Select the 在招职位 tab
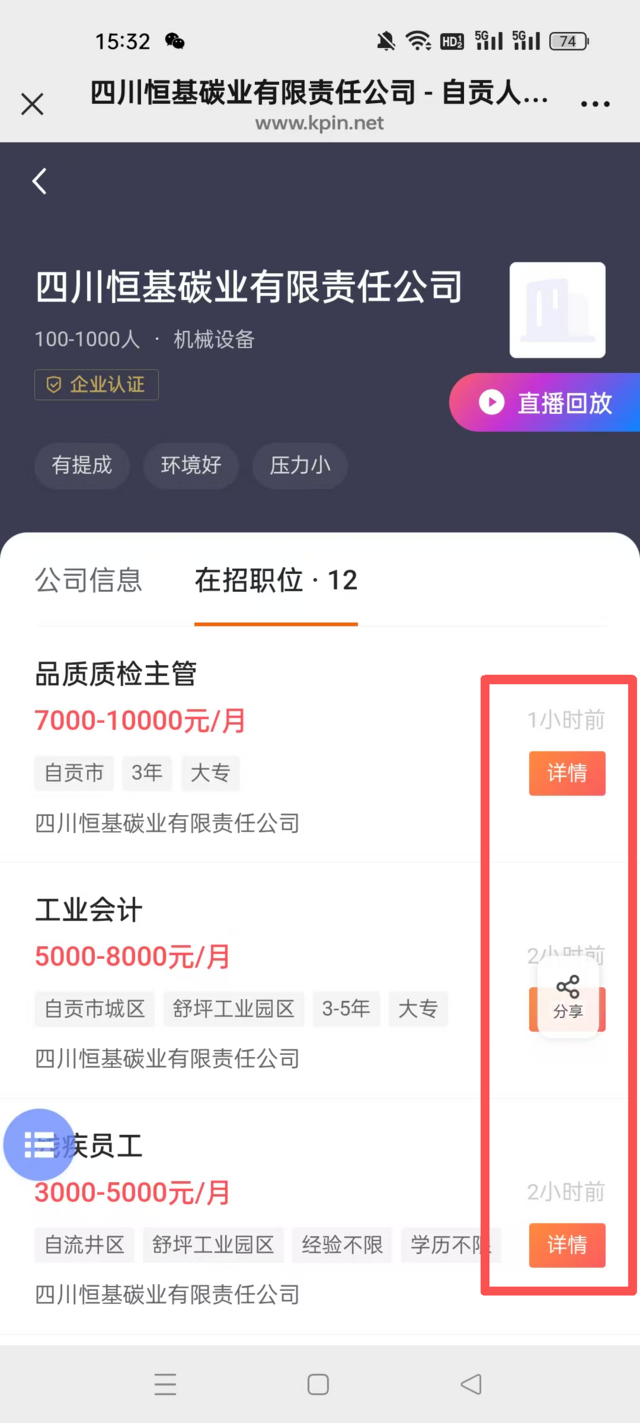Image resolution: width=640 pixels, height=1423 pixels. pos(276,580)
